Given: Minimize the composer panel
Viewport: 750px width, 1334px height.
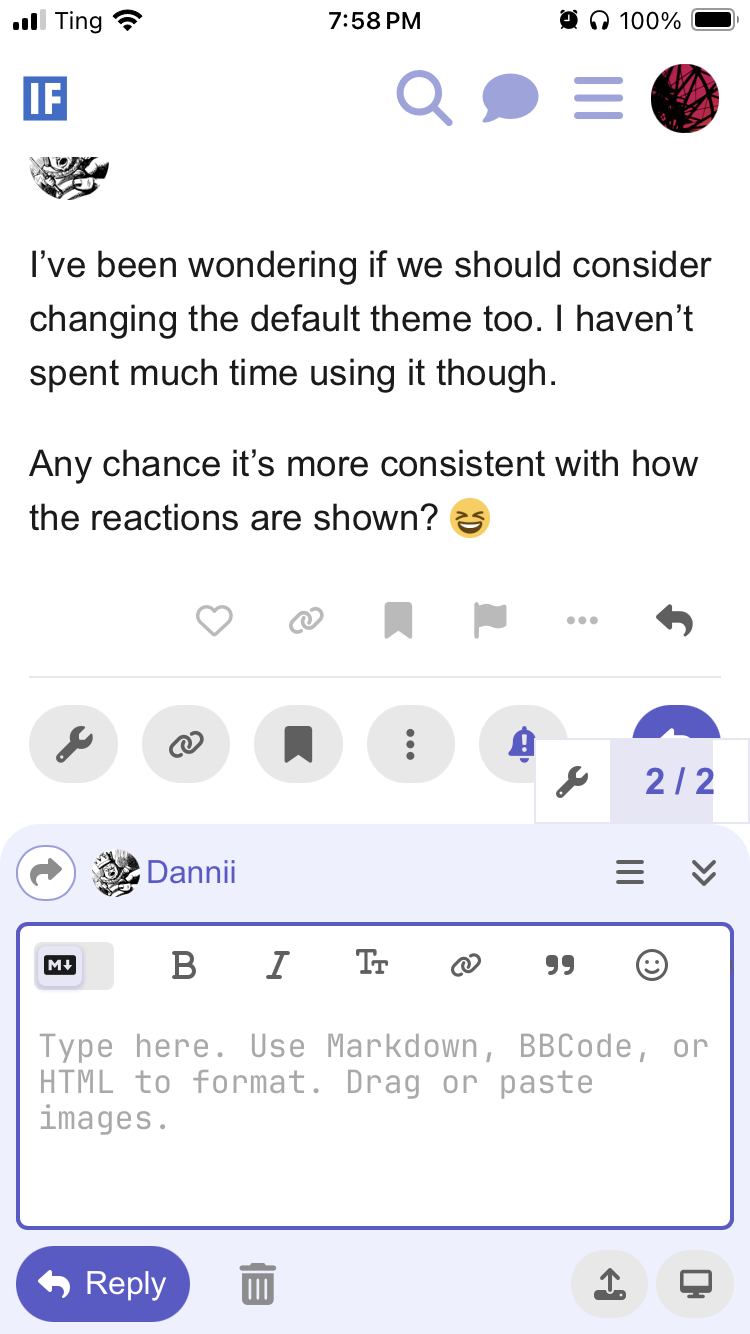Looking at the screenshot, I should click(704, 873).
